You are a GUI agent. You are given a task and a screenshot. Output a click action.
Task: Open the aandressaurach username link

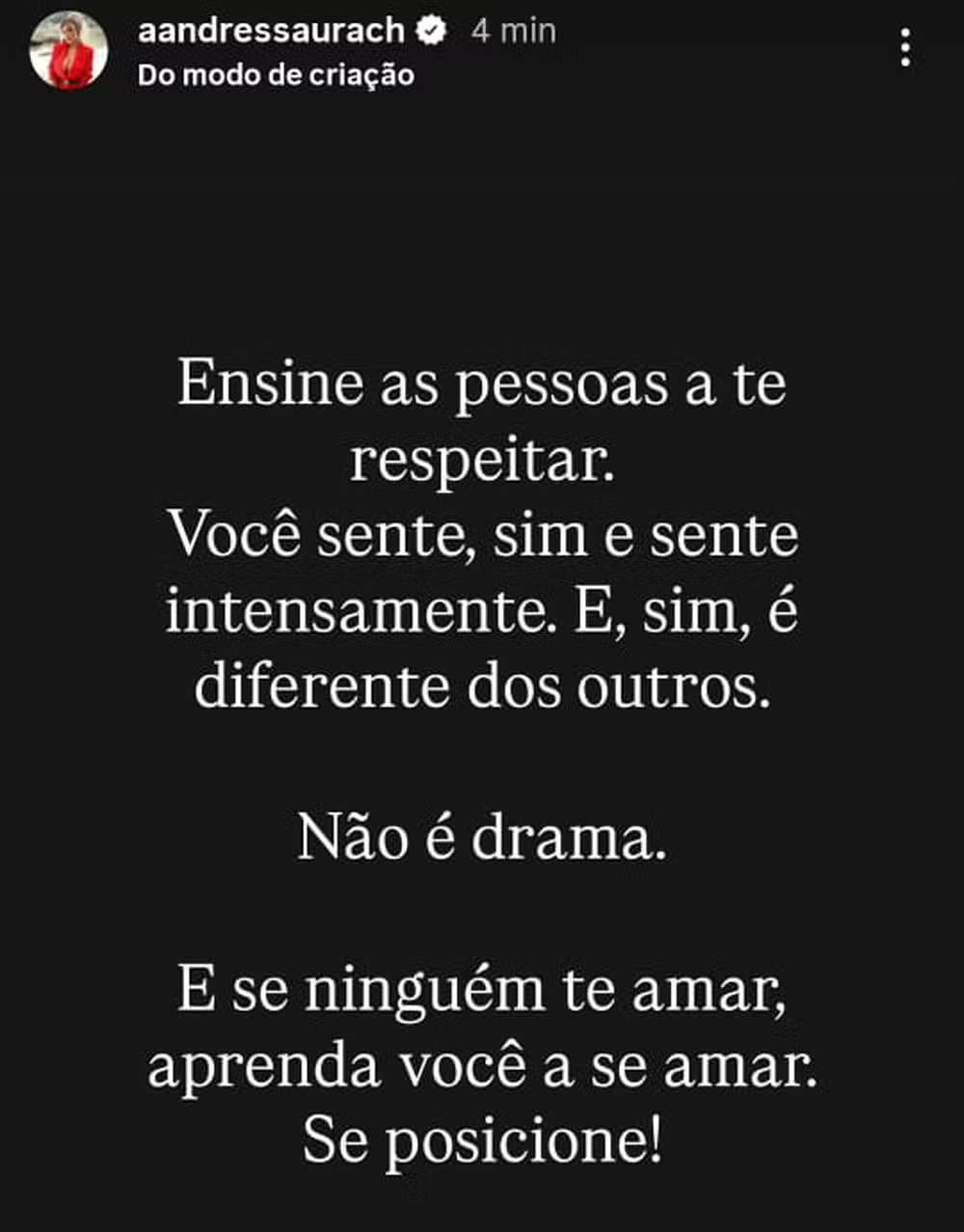[271, 31]
